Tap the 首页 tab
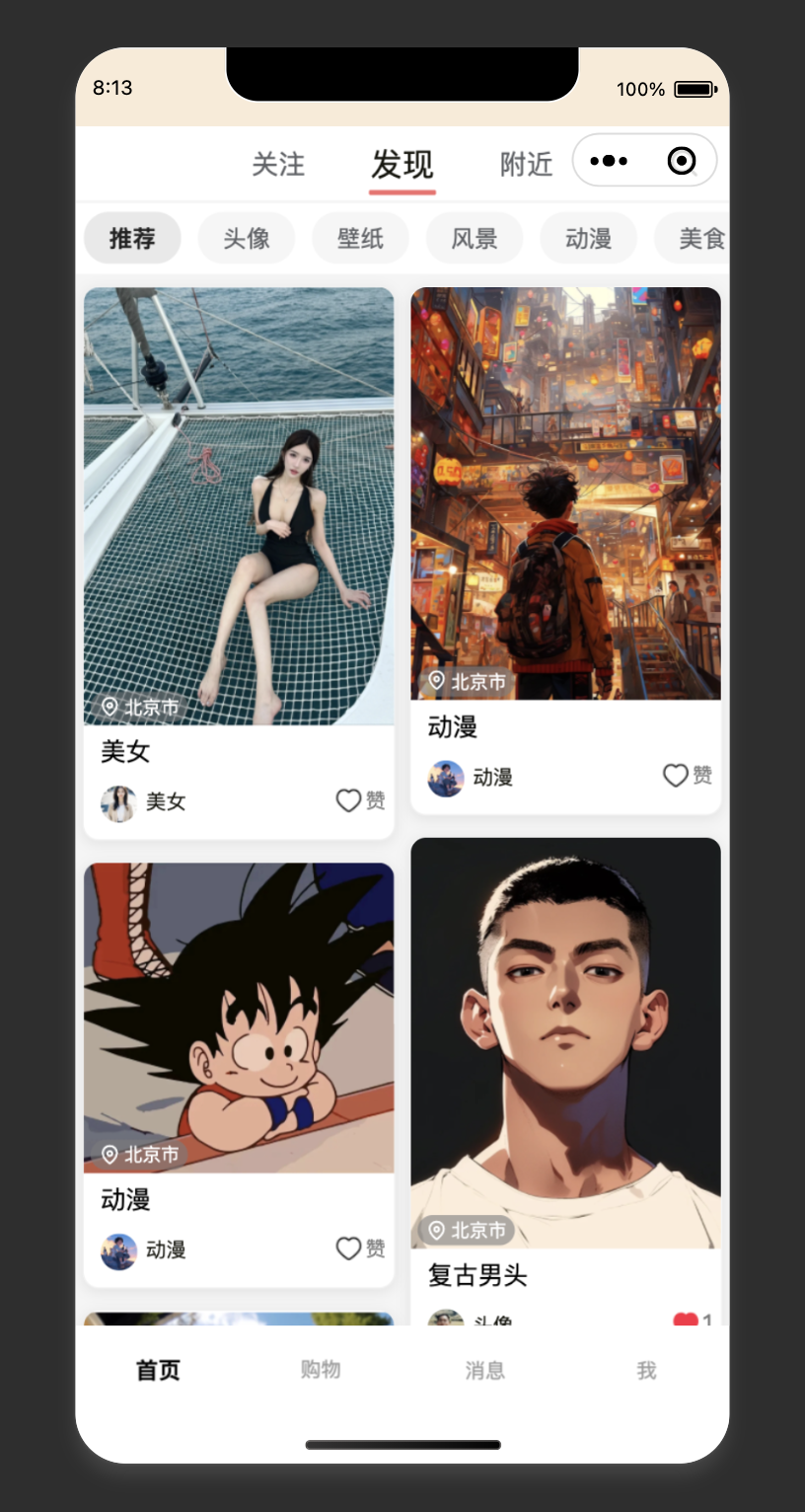The width and height of the screenshot is (805, 1512). pos(158,1370)
